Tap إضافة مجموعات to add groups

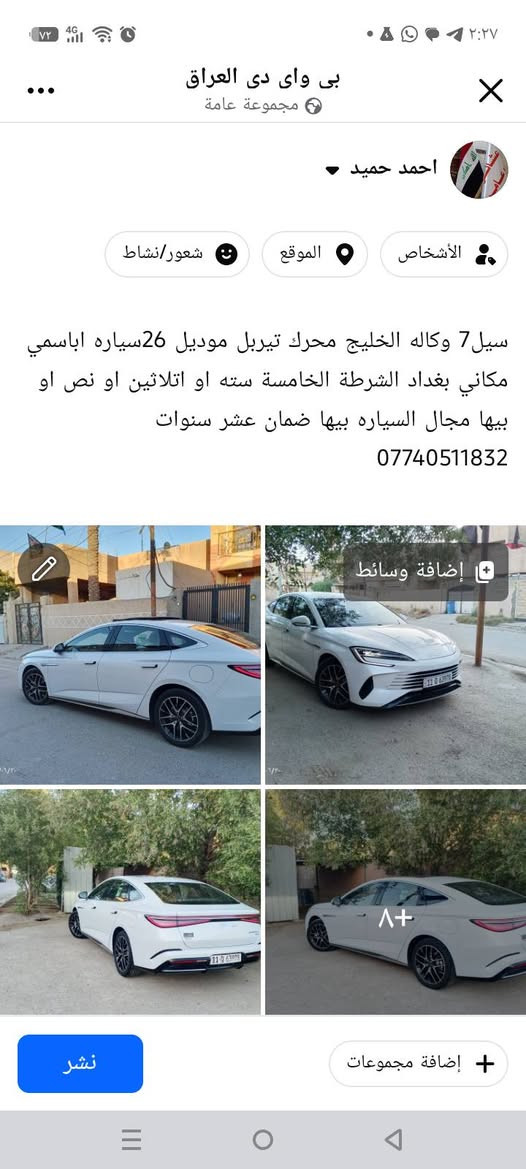click(419, 1063)
